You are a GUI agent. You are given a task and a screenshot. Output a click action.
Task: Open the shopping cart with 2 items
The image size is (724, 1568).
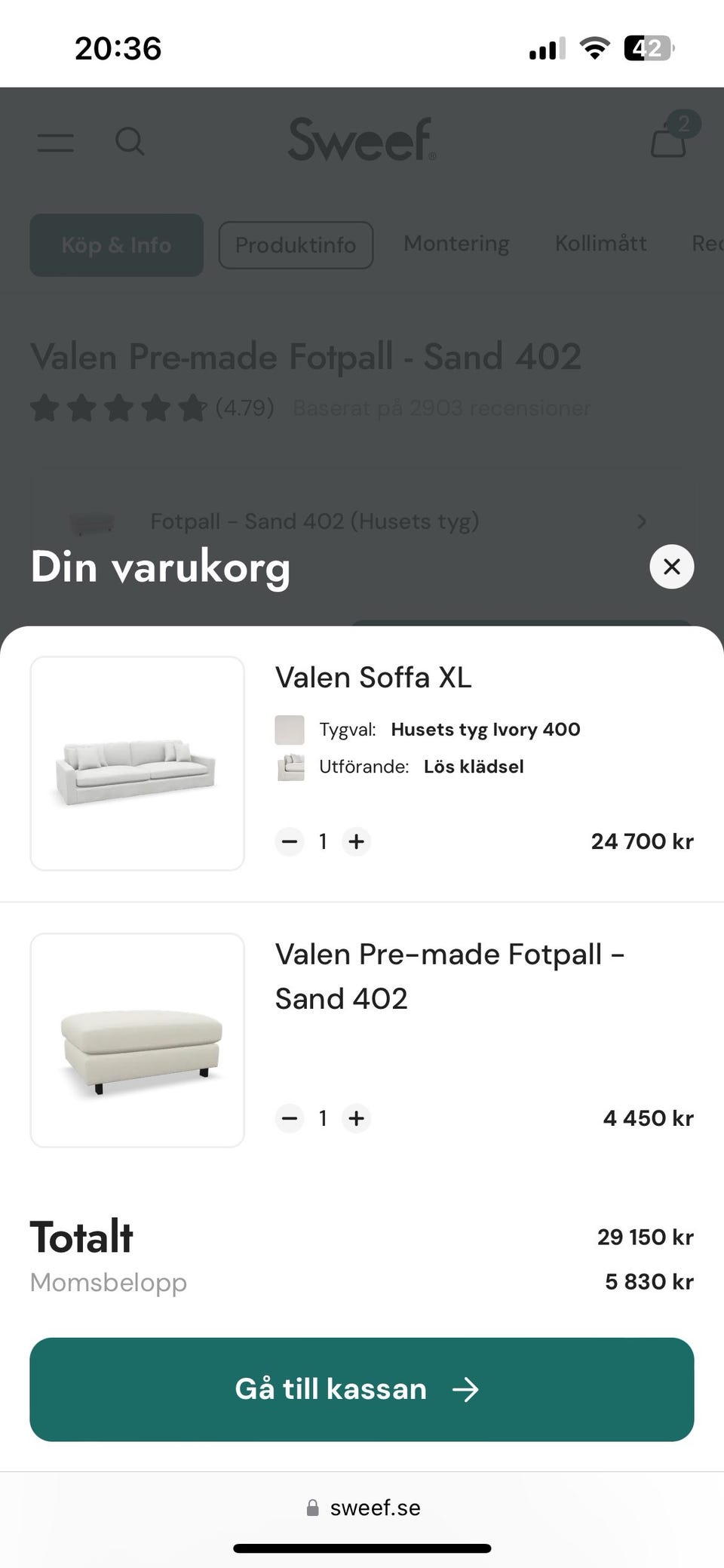tap(668, 140)
